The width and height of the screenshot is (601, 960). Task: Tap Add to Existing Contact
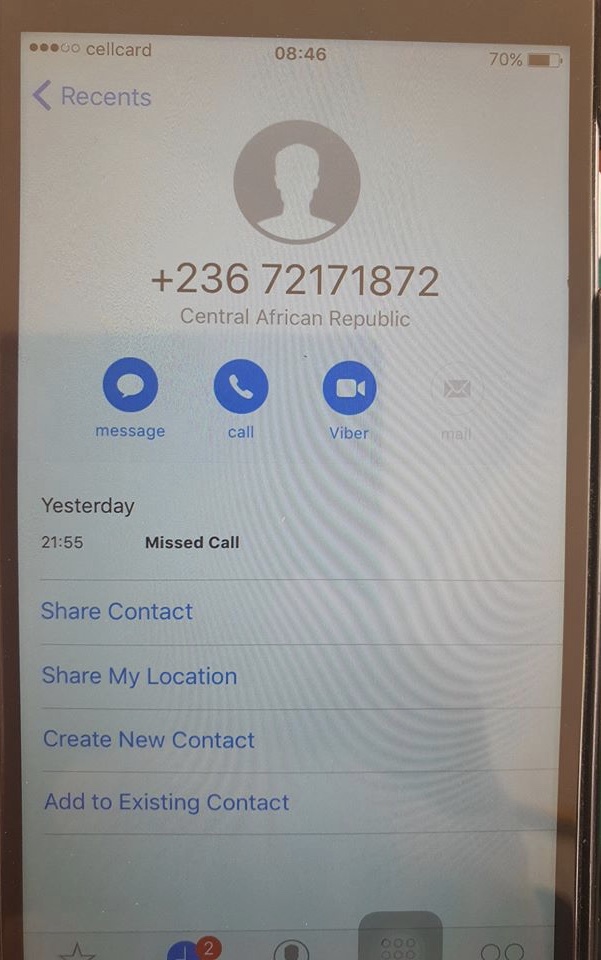(166, 802)
